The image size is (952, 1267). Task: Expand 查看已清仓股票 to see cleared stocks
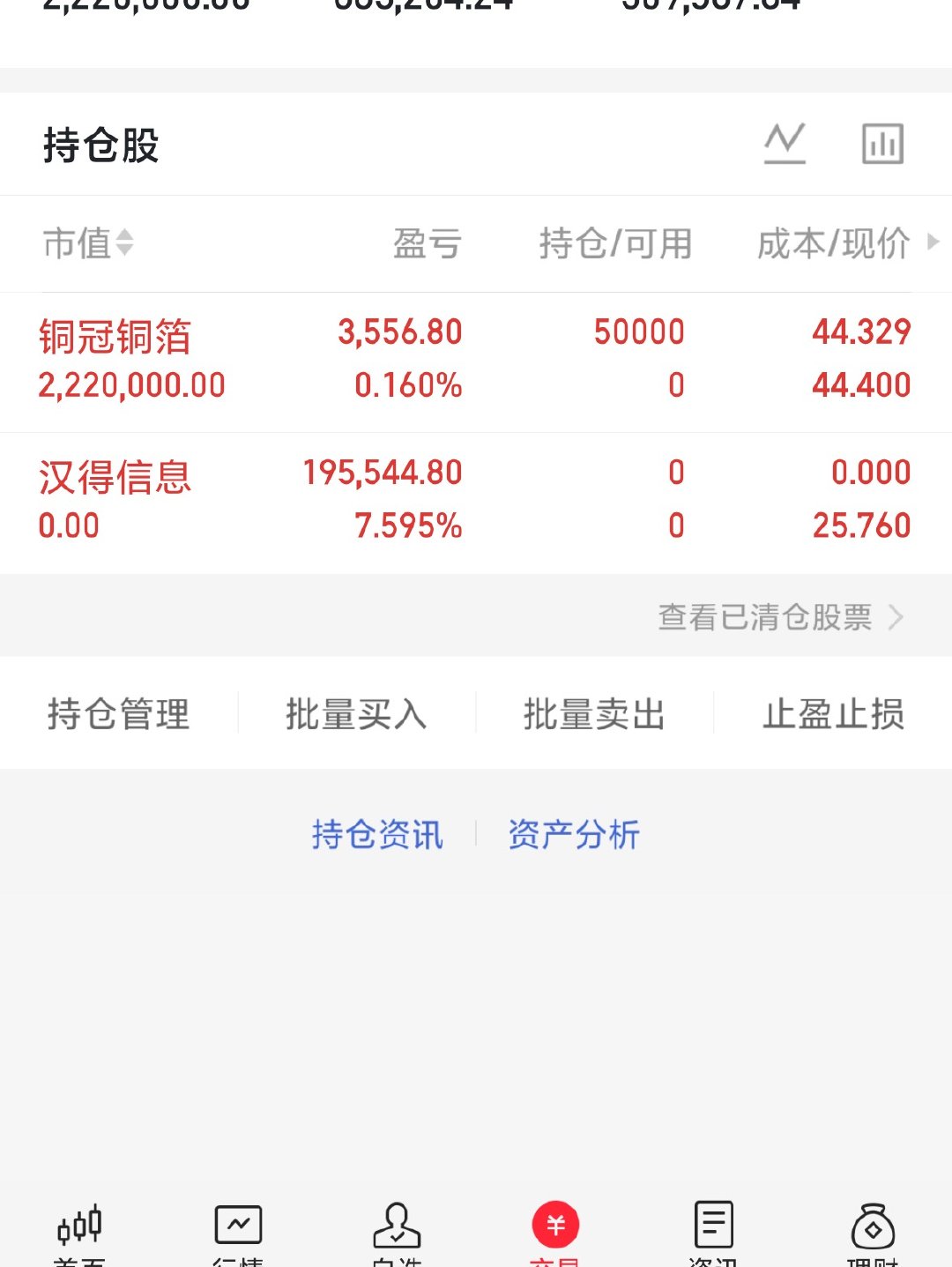point(780,616)
